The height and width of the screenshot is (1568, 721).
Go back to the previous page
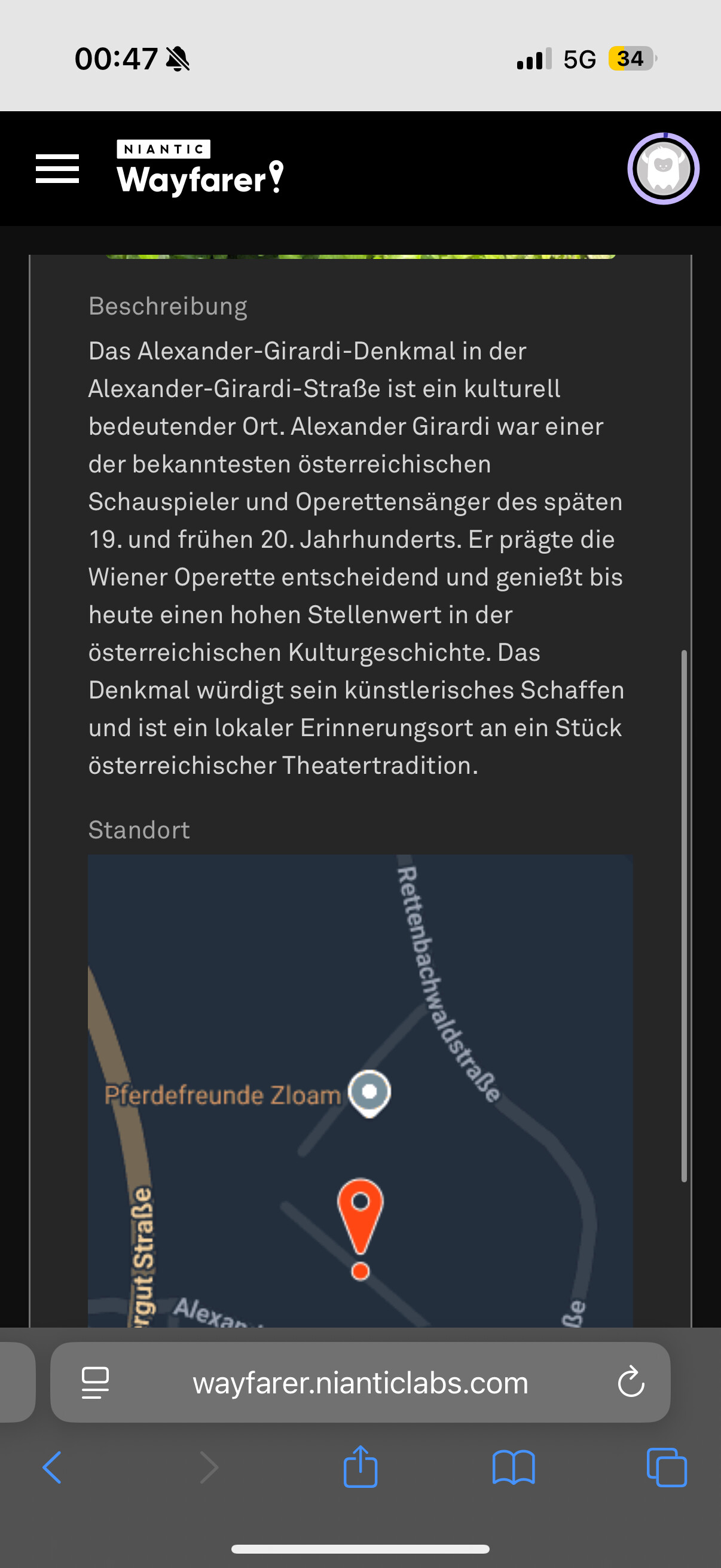(x=53, y=1468)
